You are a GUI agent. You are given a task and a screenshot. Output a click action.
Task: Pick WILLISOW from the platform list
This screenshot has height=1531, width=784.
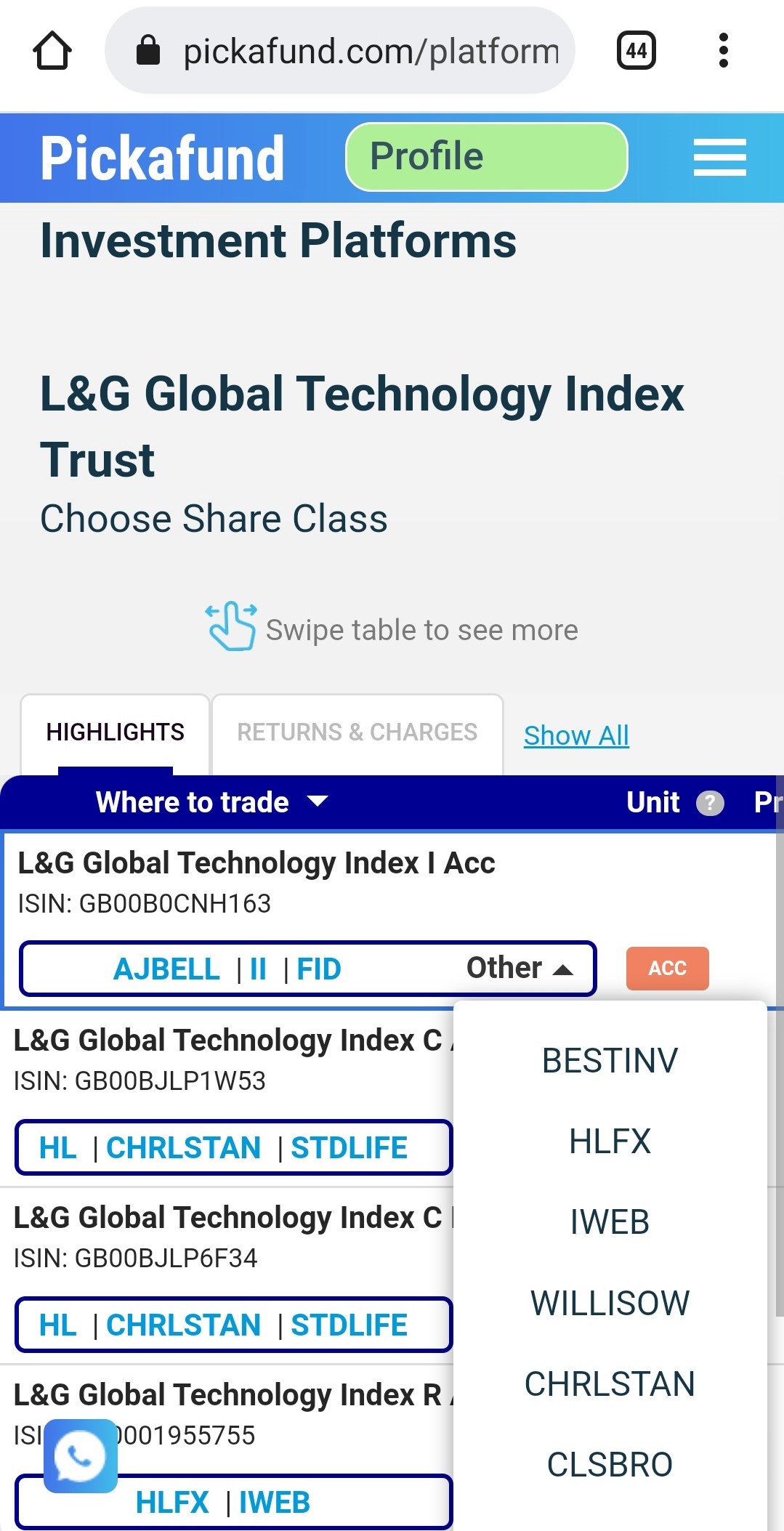(610, 1304)
